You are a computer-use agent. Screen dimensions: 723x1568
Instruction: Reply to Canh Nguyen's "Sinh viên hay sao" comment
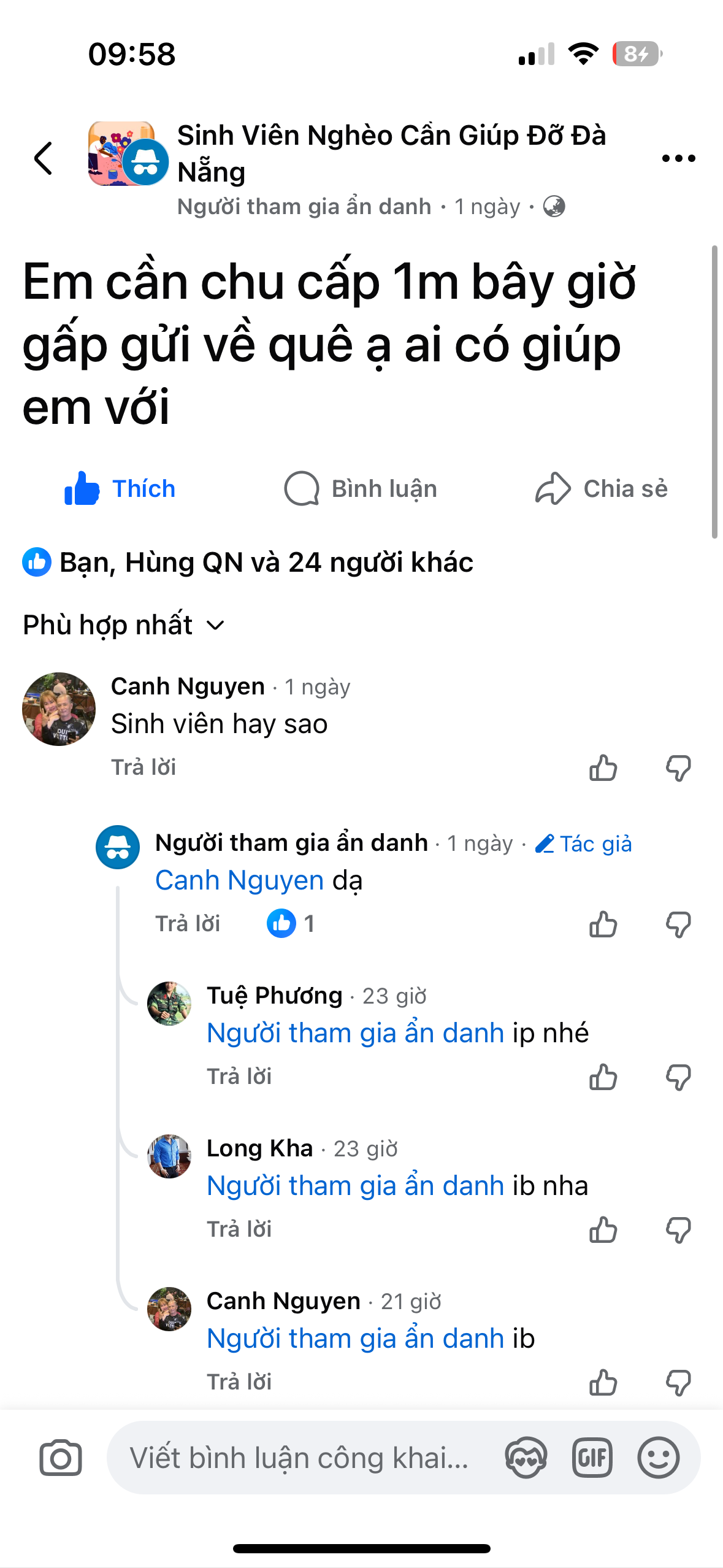click(x=143, y=767)
